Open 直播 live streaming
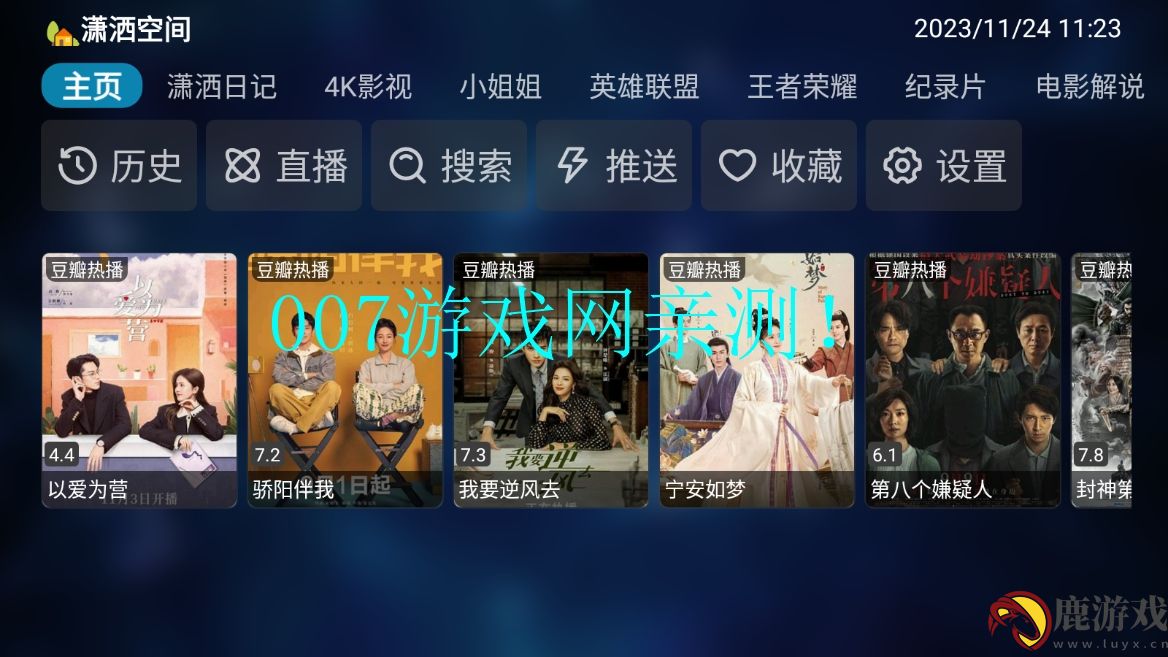 (x=284, y=166)
